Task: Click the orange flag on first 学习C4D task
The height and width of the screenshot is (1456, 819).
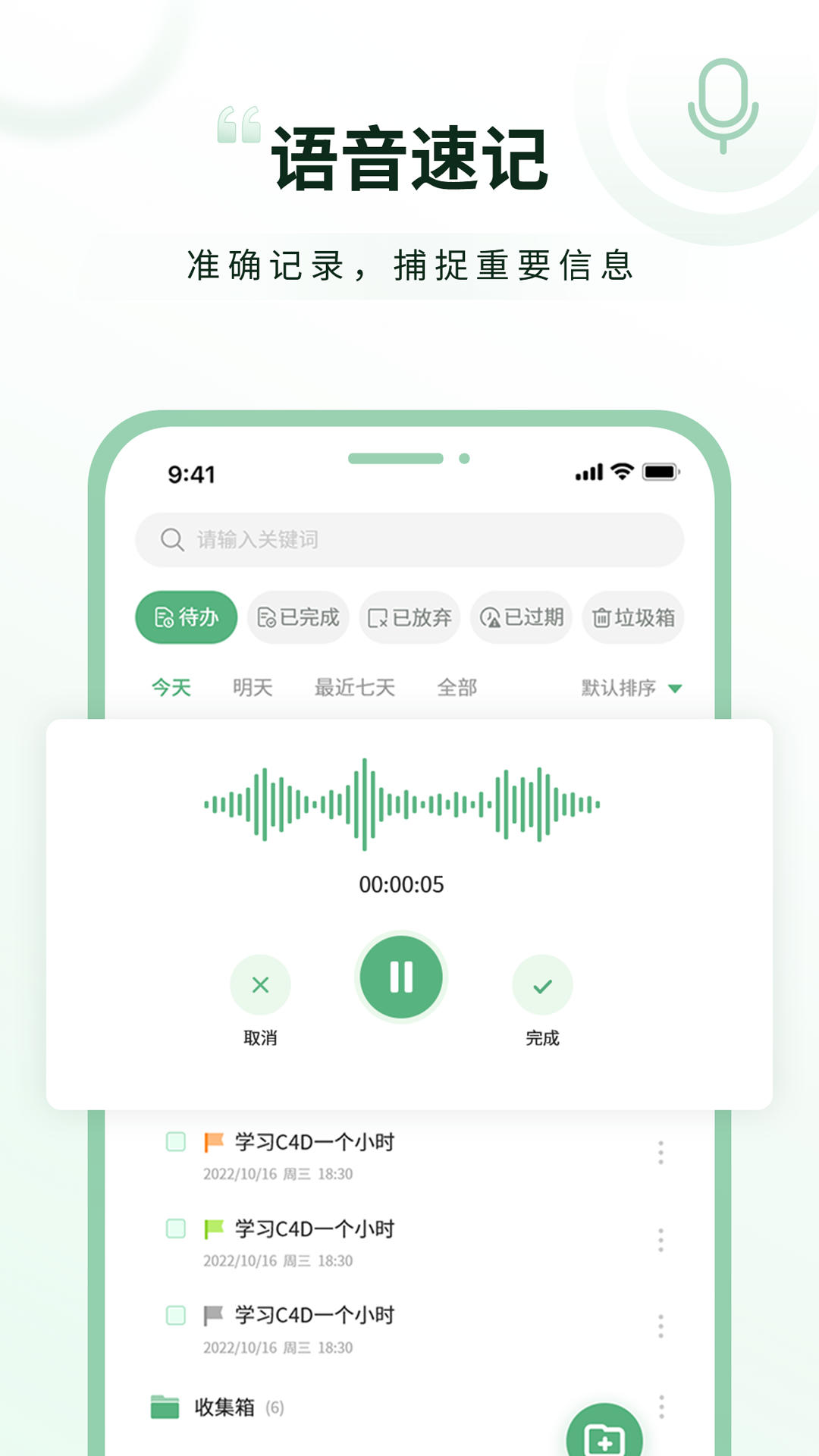Action: click(212, 1141)
